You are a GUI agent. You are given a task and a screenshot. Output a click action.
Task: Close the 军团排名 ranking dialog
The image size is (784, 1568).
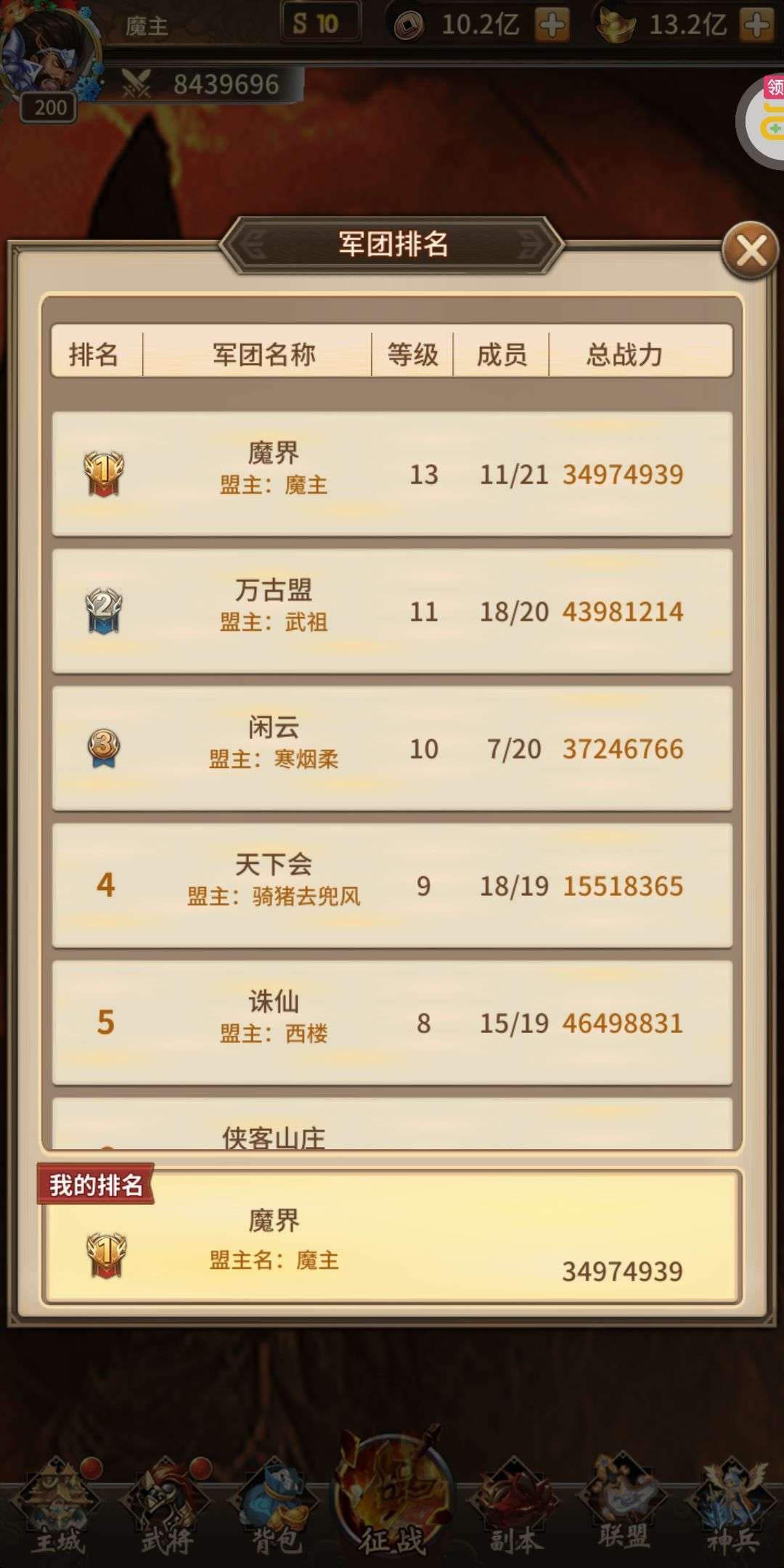[x=751, y=251]
